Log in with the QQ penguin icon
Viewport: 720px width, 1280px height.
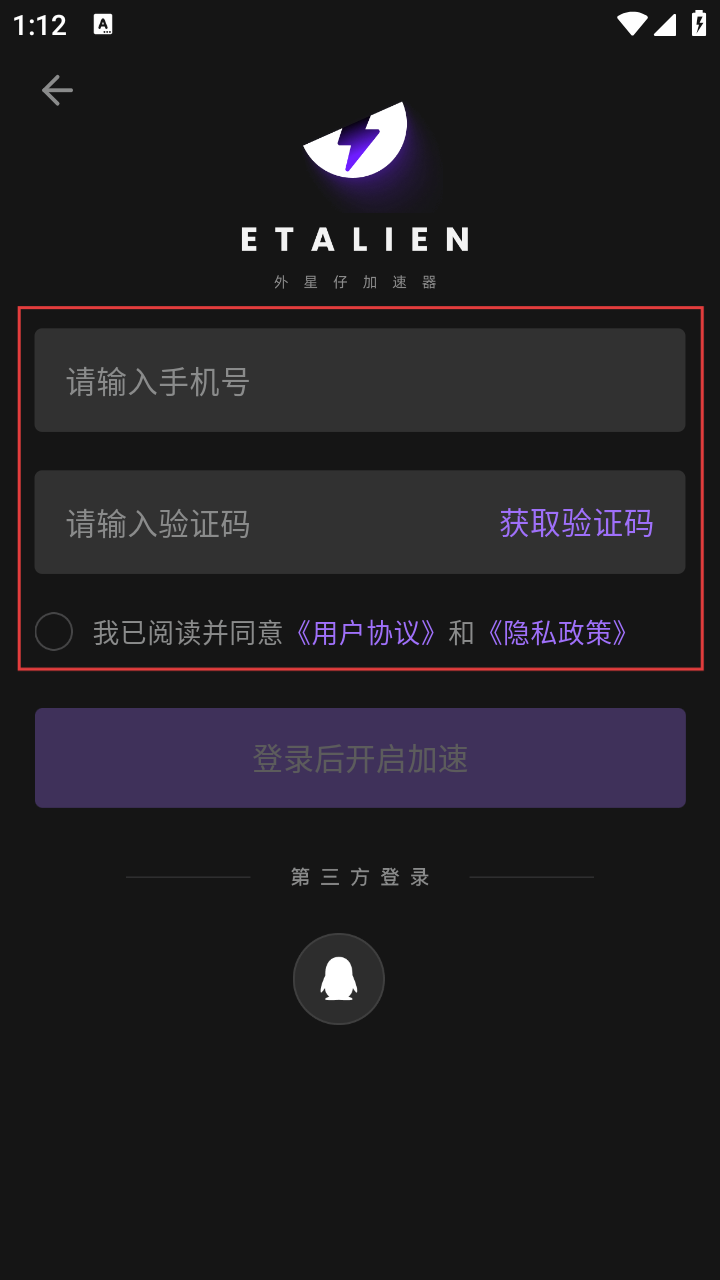[x=339, y=979]
